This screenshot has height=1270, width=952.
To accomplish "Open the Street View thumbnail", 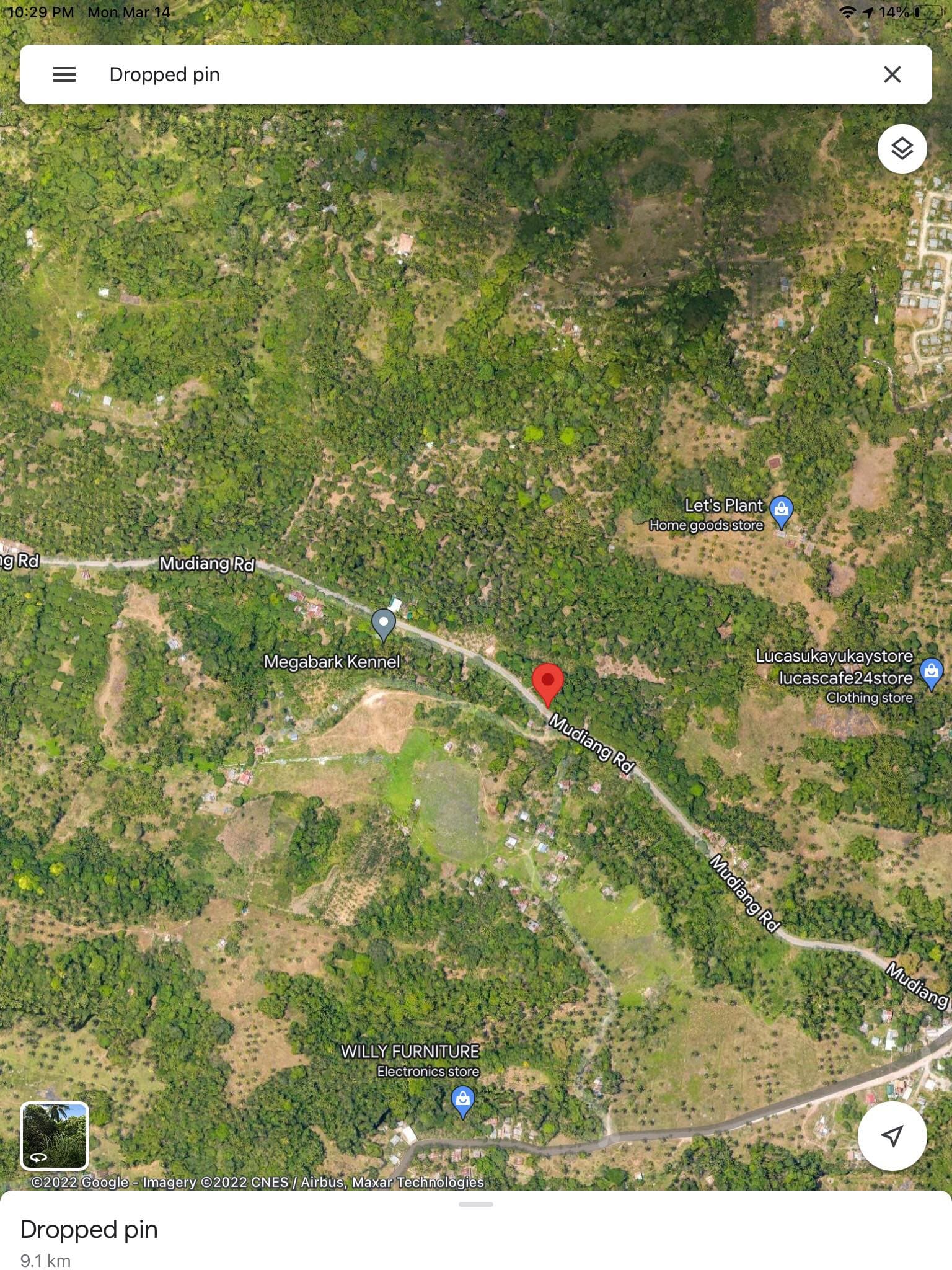I will (55, 1136).
